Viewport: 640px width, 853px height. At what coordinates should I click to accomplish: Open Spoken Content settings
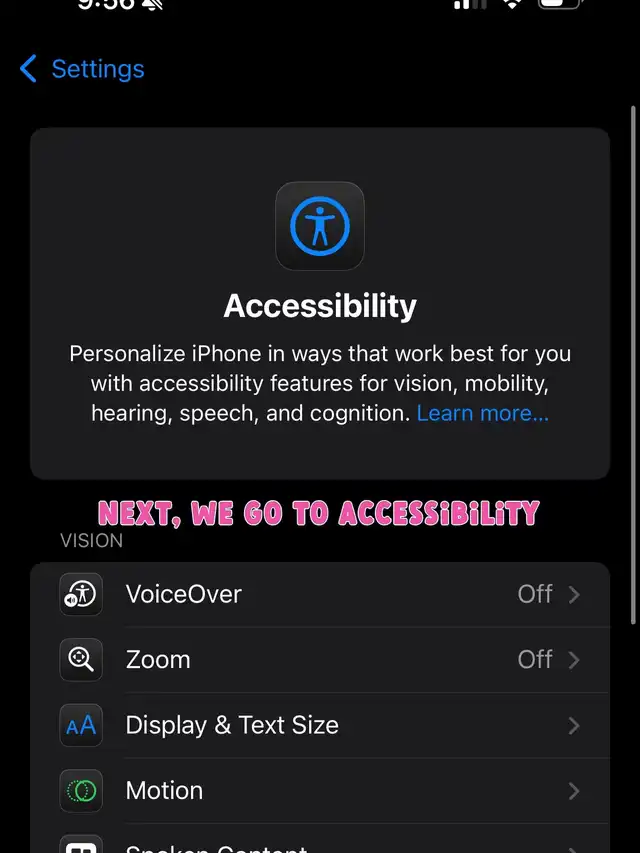point(320,845)
